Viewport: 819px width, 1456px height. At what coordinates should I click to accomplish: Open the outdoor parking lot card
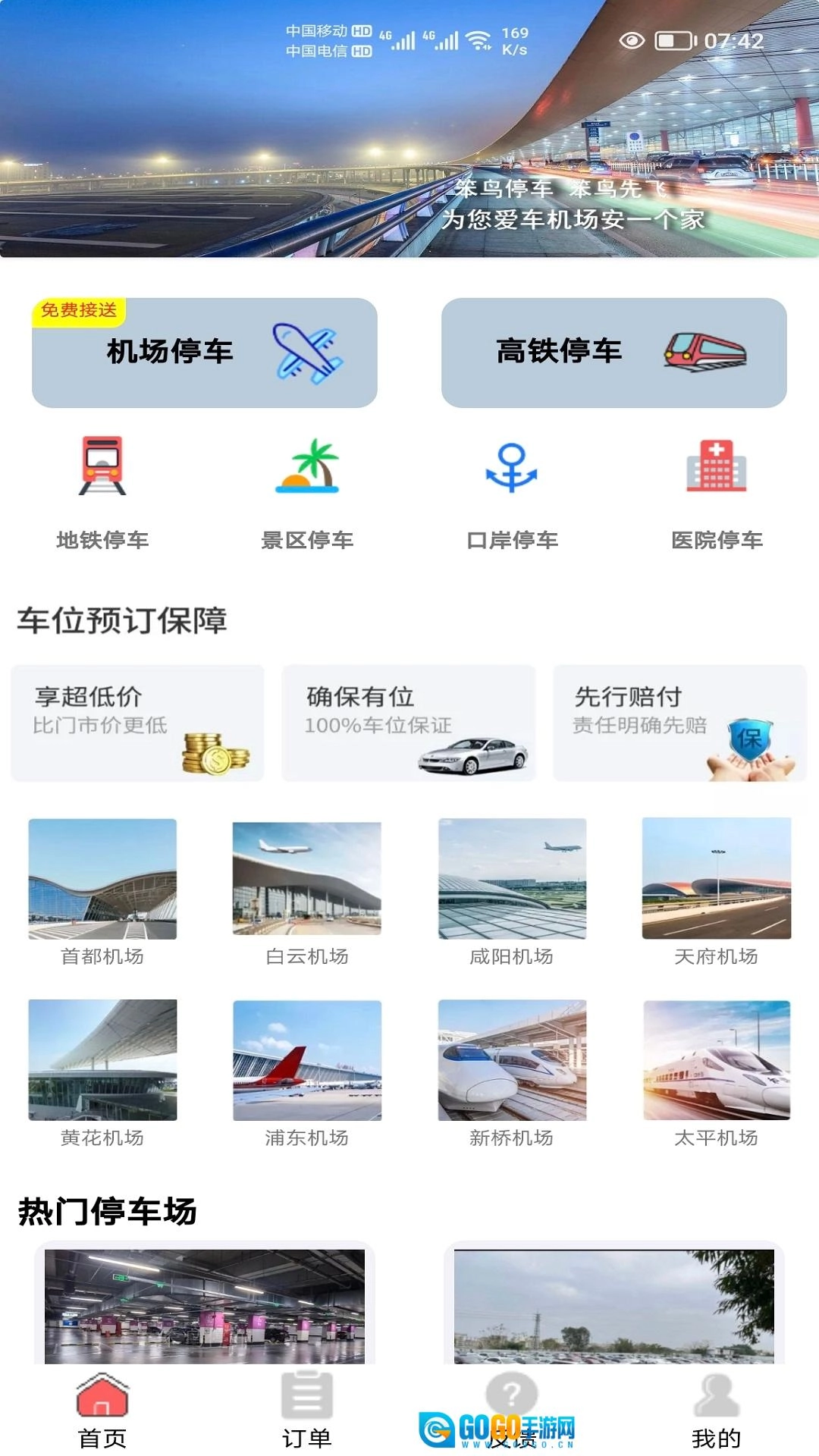pos(614,1304)
